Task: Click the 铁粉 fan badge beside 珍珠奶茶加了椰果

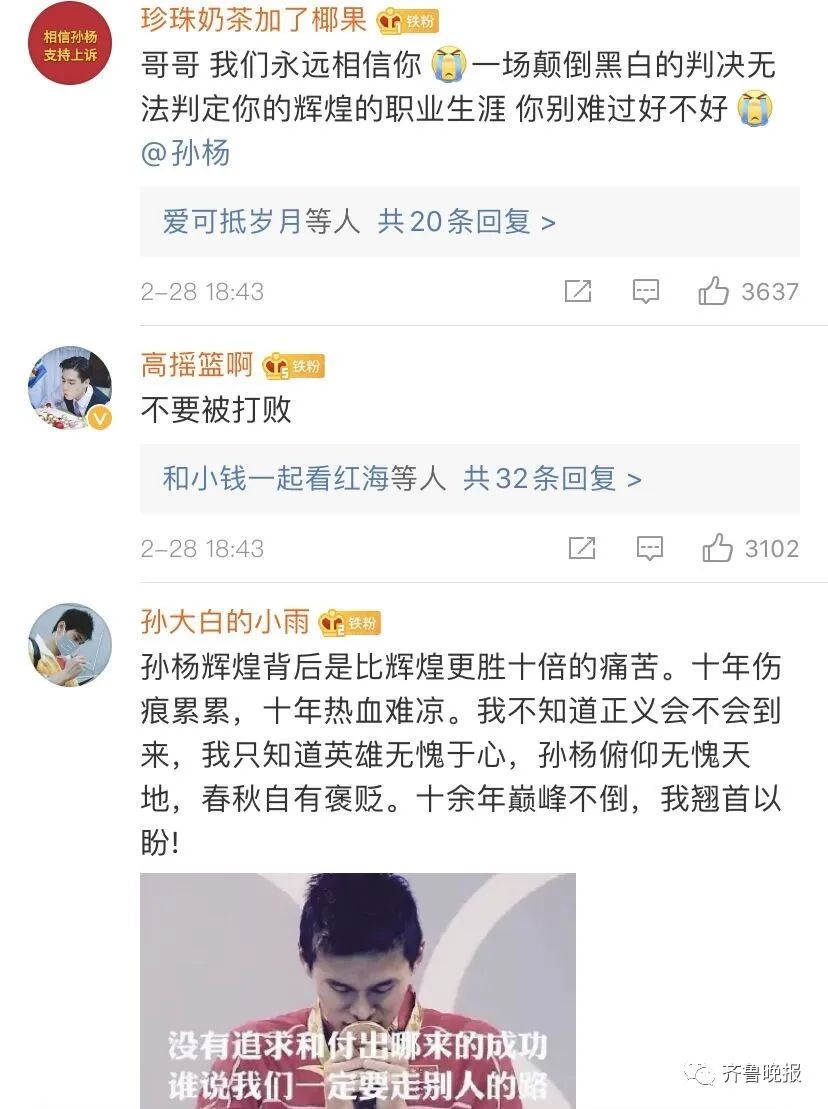Action: pyautogui.click(x=405, y=21)
